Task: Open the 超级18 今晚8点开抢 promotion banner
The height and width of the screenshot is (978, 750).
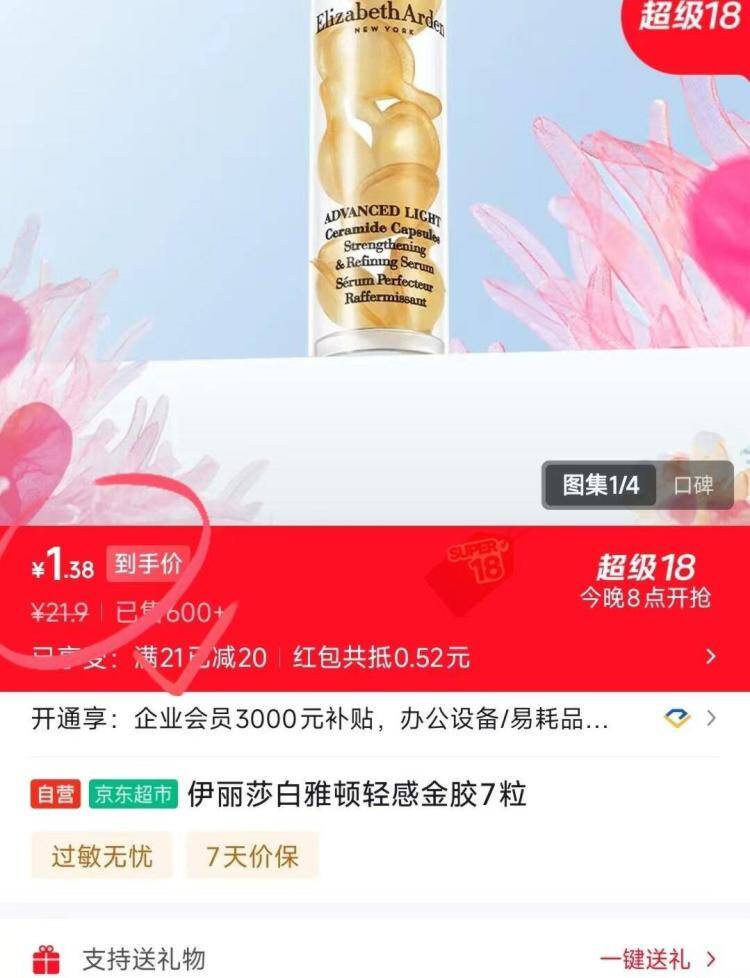Action: (646, 582)
